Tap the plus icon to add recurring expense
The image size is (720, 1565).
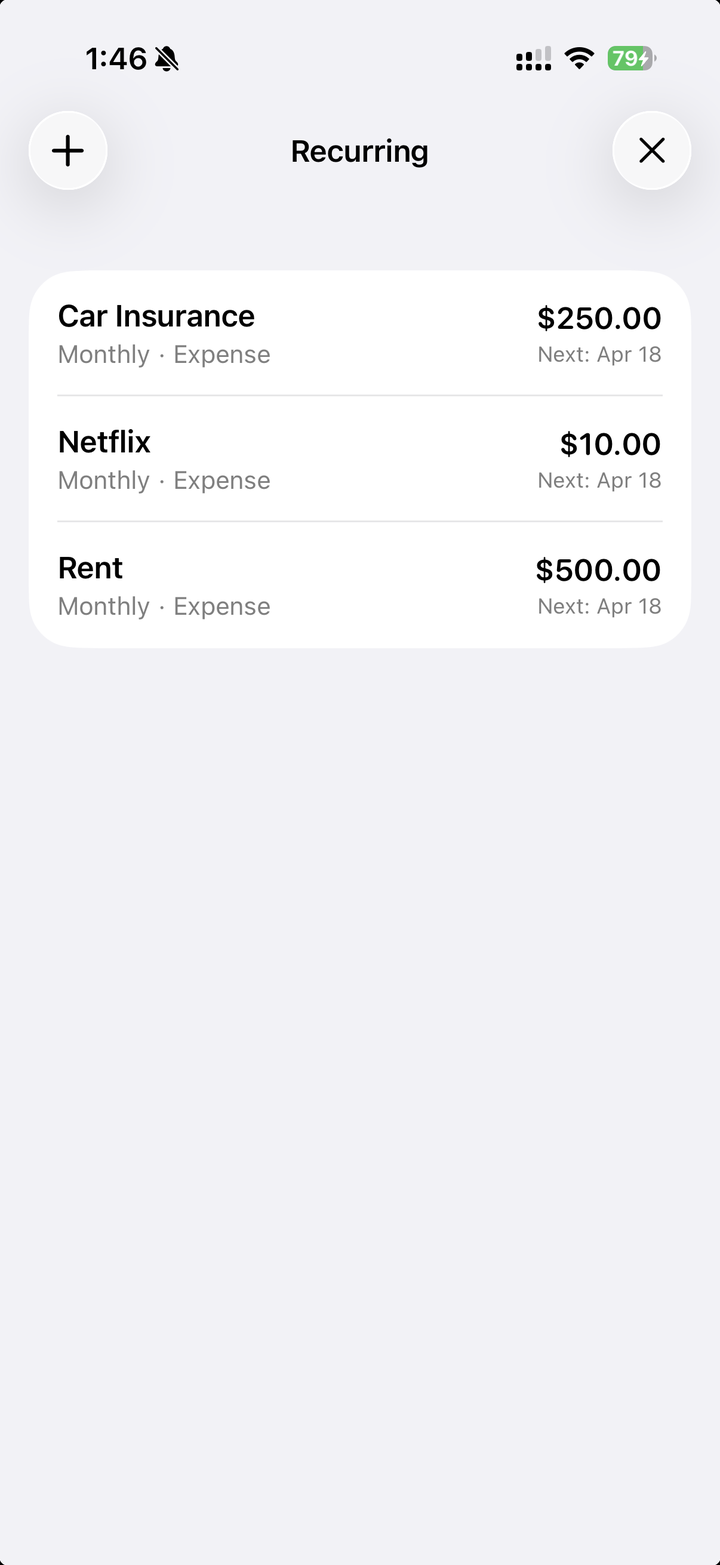67,150
